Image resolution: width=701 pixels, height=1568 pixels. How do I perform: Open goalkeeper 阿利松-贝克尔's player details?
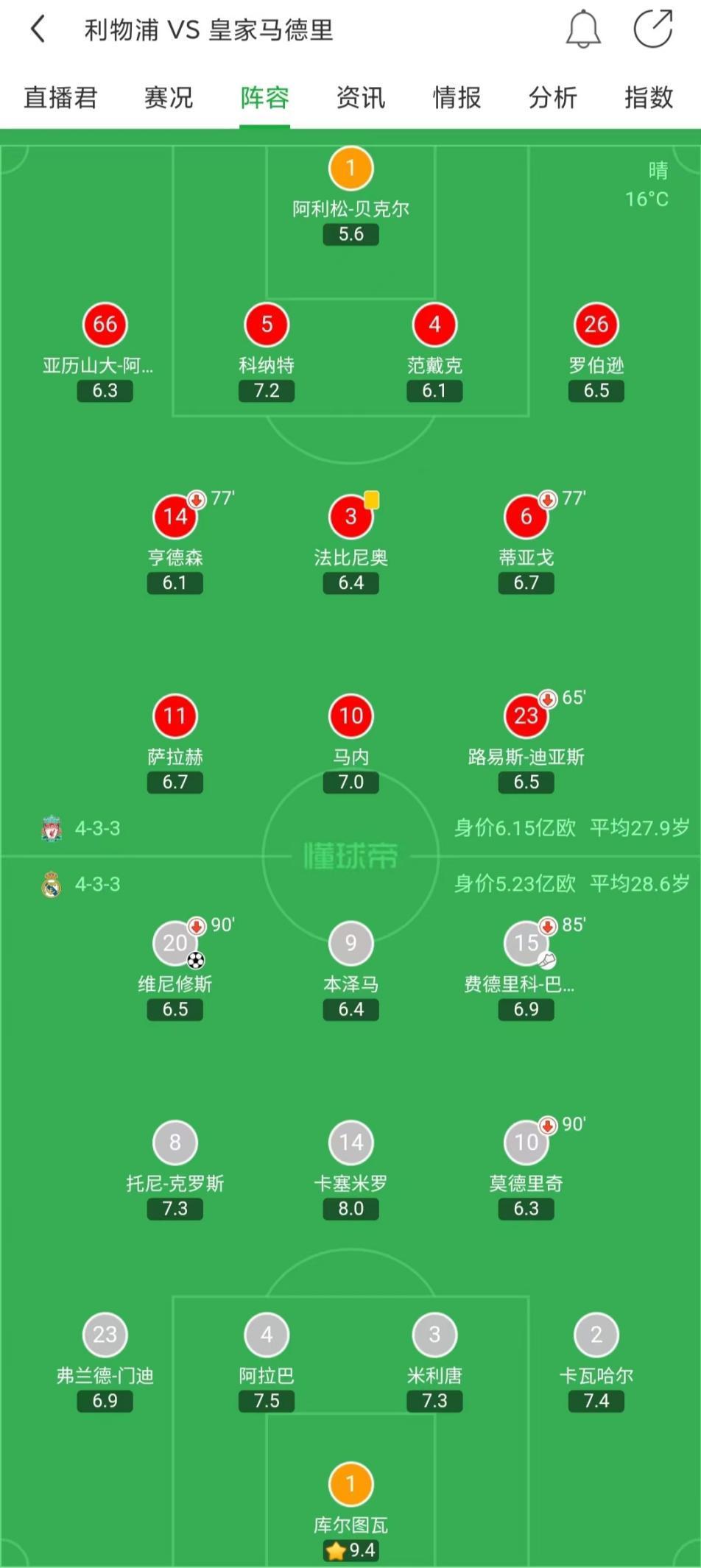click(350, 169)
